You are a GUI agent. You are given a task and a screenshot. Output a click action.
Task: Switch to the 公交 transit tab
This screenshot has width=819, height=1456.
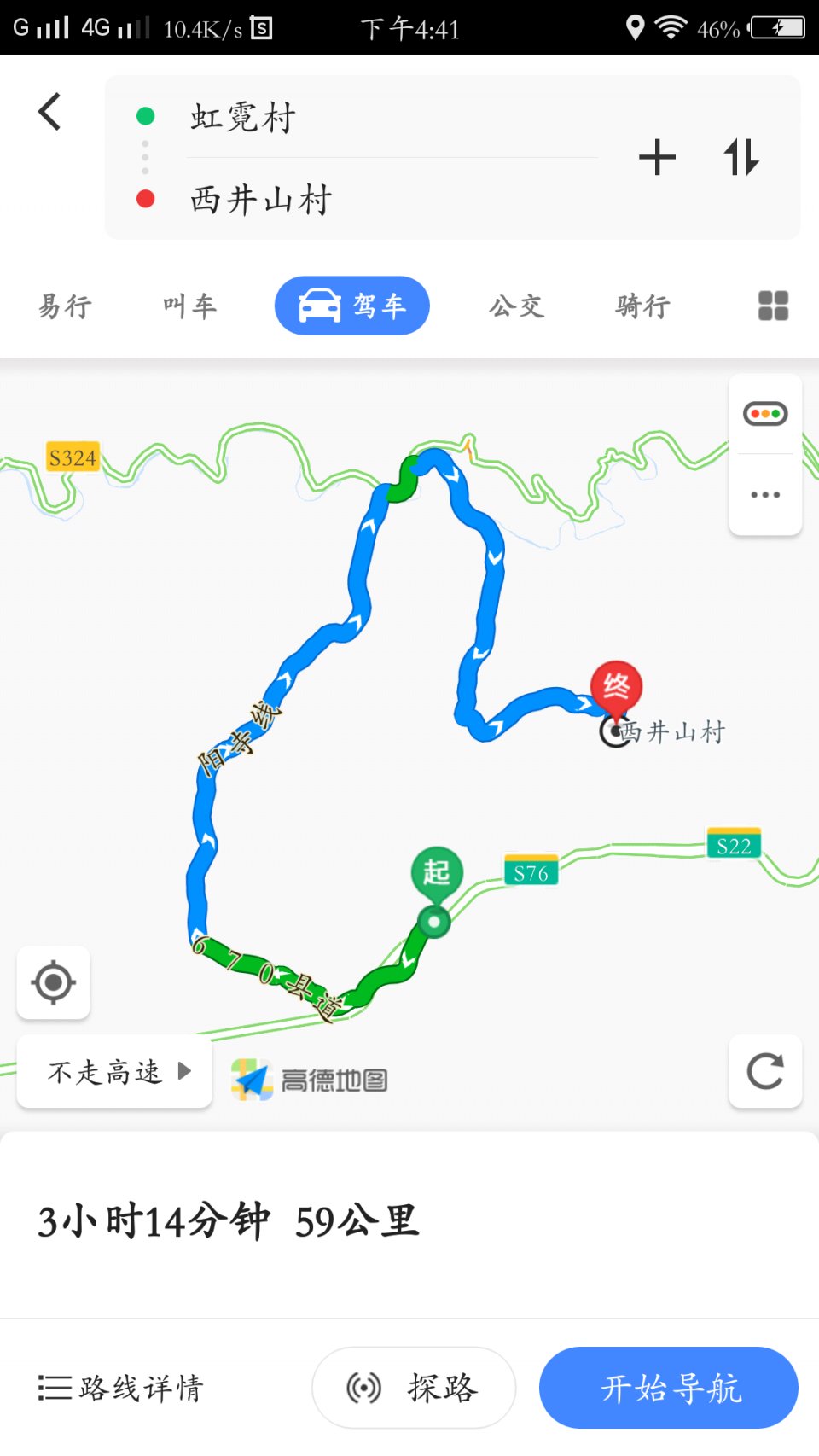point(516,306)
